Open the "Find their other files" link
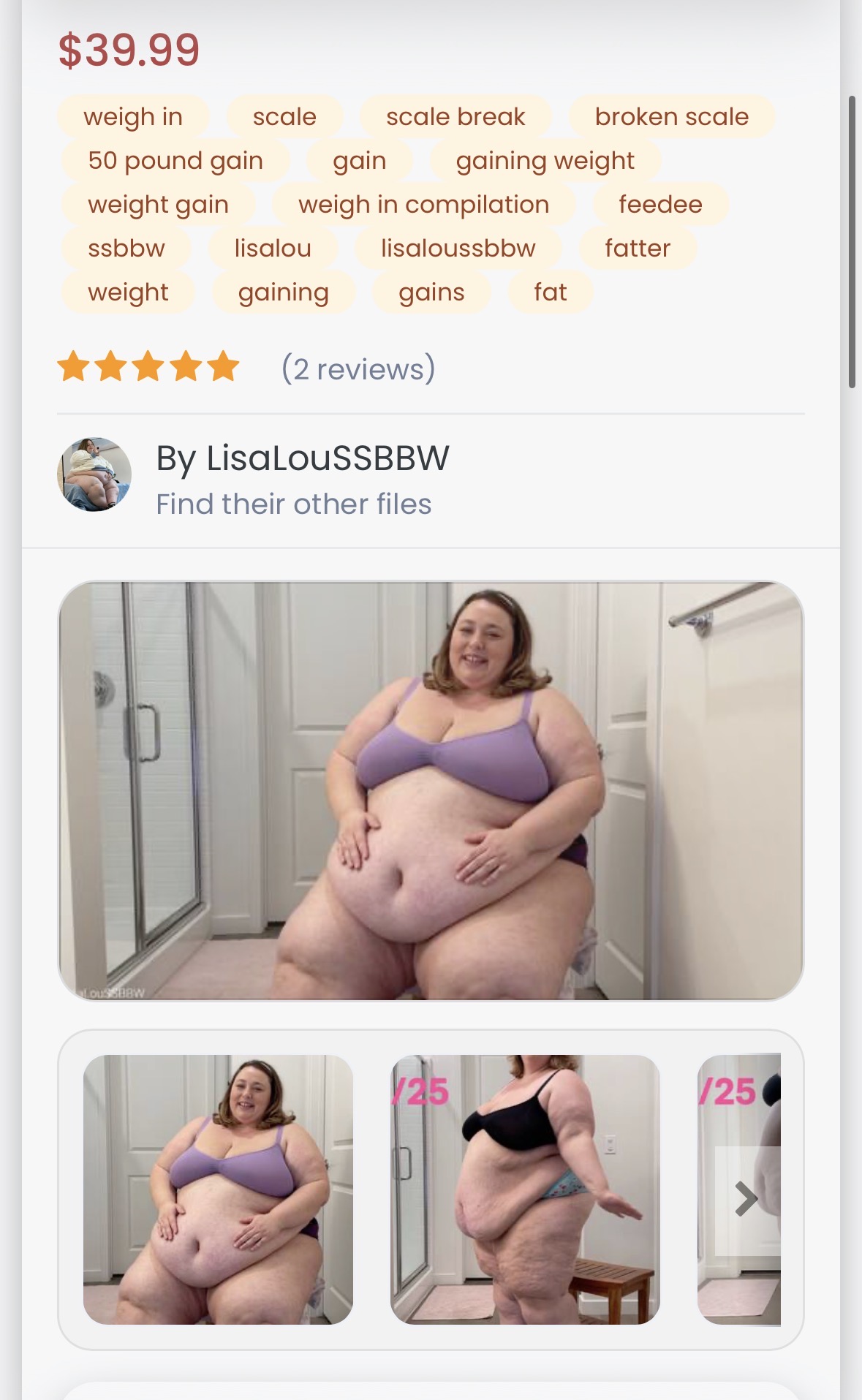The image size is (862, 1400). click(x=293, y=504)
